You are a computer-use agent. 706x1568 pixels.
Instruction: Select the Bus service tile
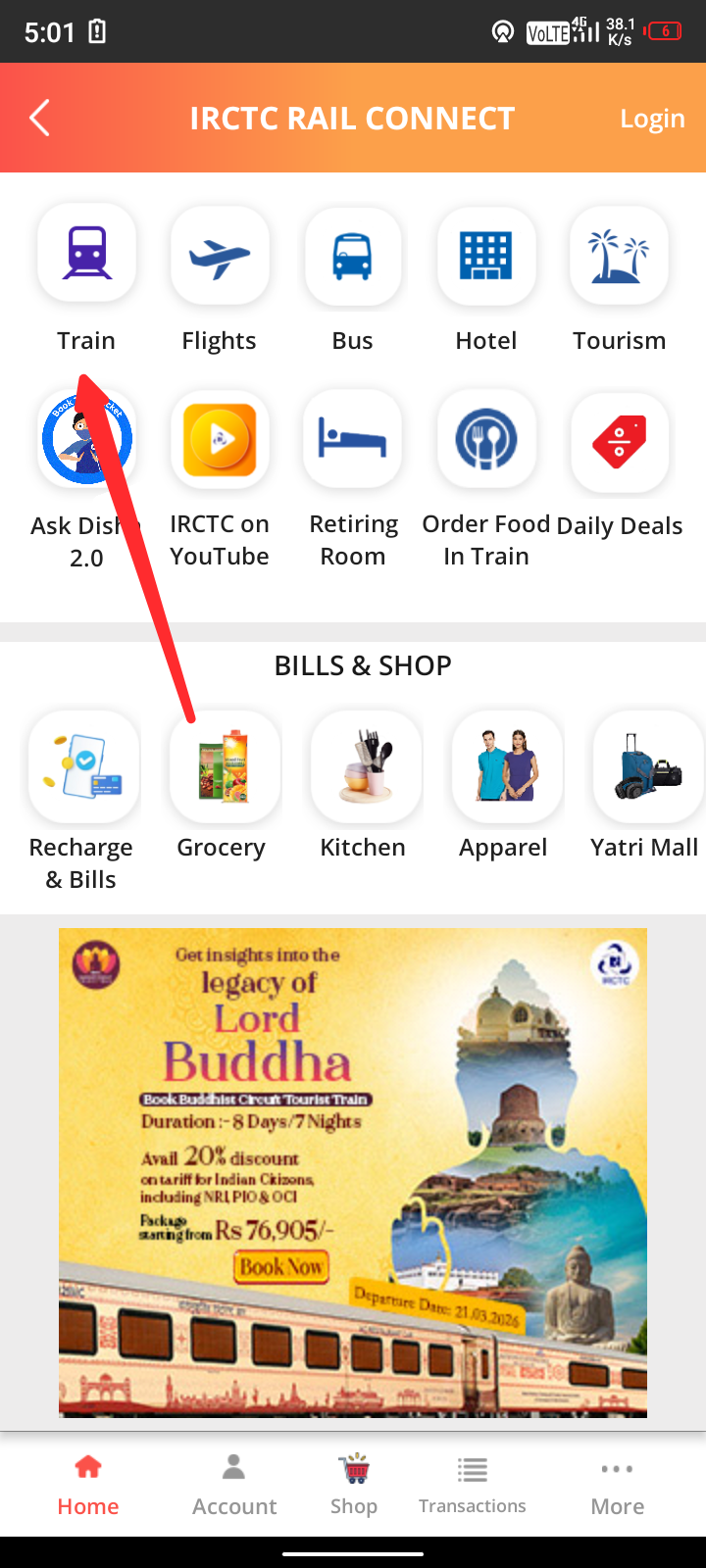coord(353,255)
